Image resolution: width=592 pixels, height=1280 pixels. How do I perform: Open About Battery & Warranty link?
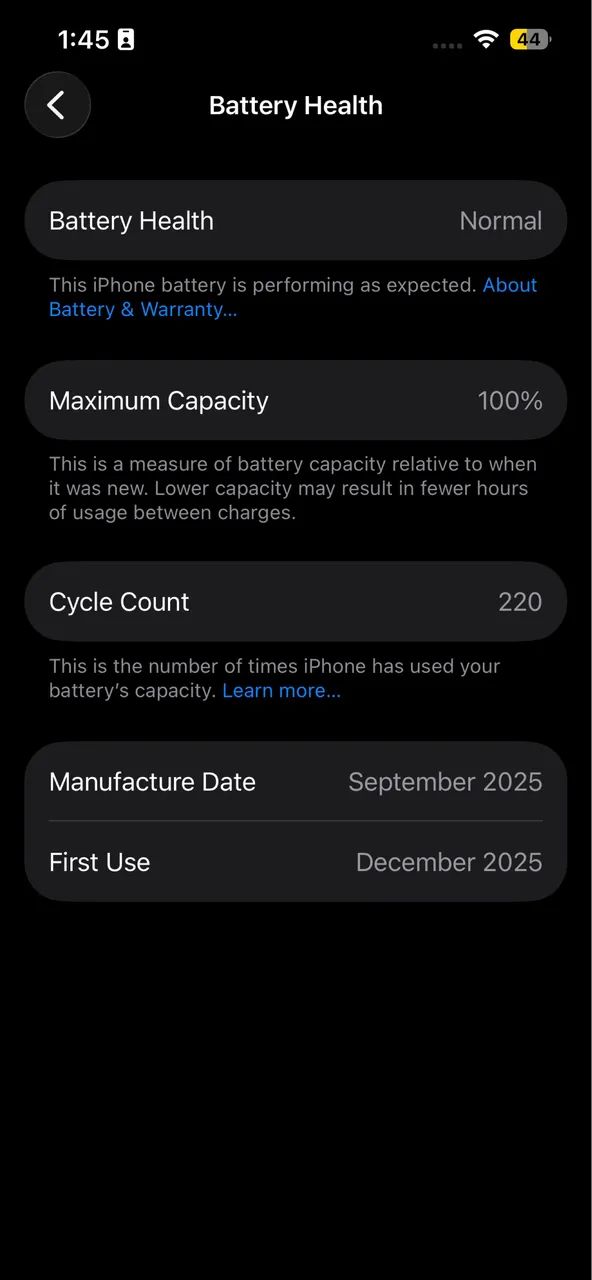[x=143, y=309]
